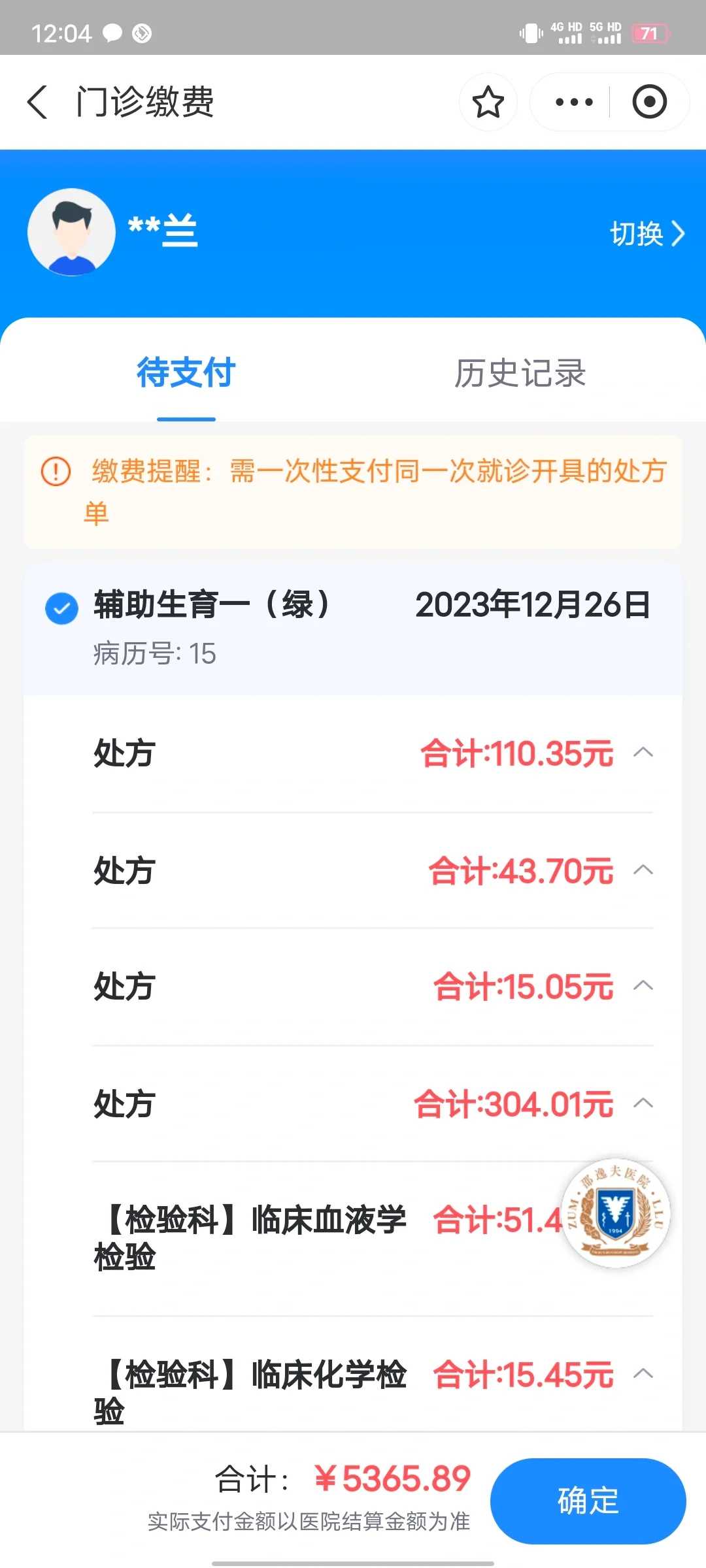
Task: Favorite this mini program with the star
Action: pyautogui.click(x=488, y=102)
